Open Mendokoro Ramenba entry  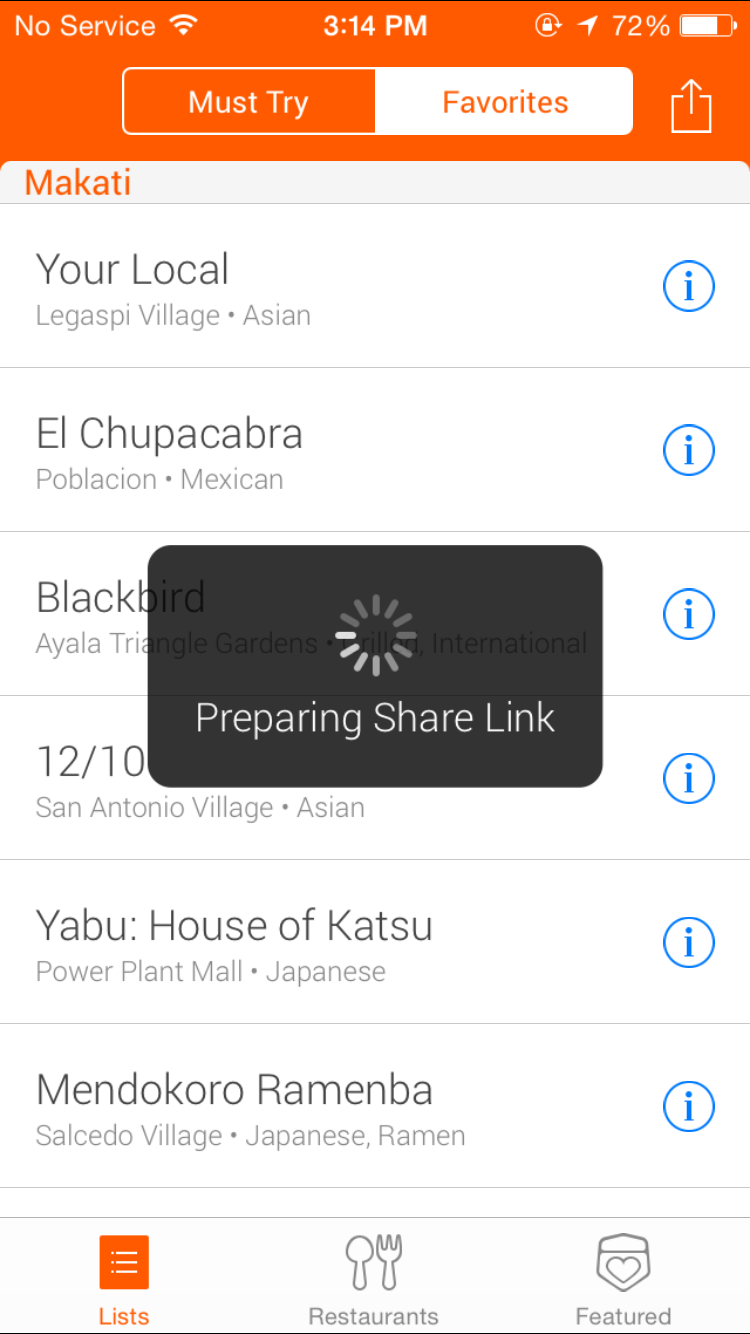[x=300, y=1106]
